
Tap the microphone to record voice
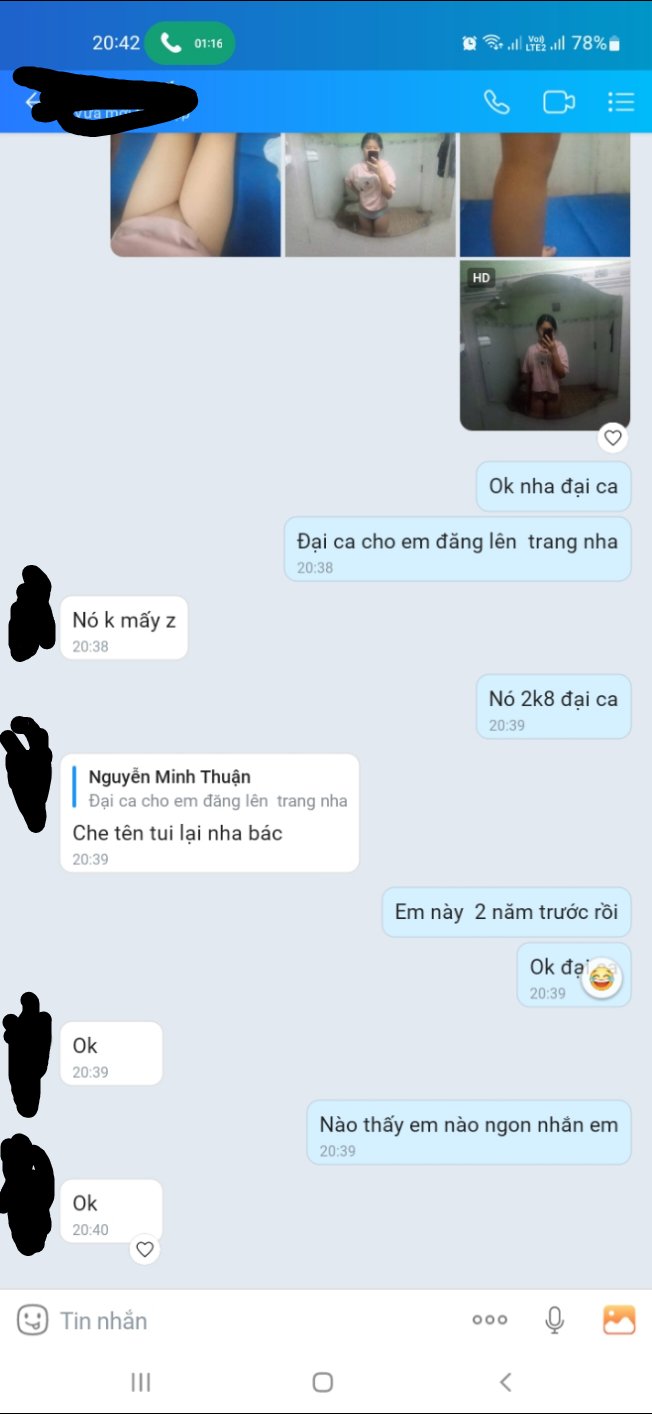(x=554, y=1320)
